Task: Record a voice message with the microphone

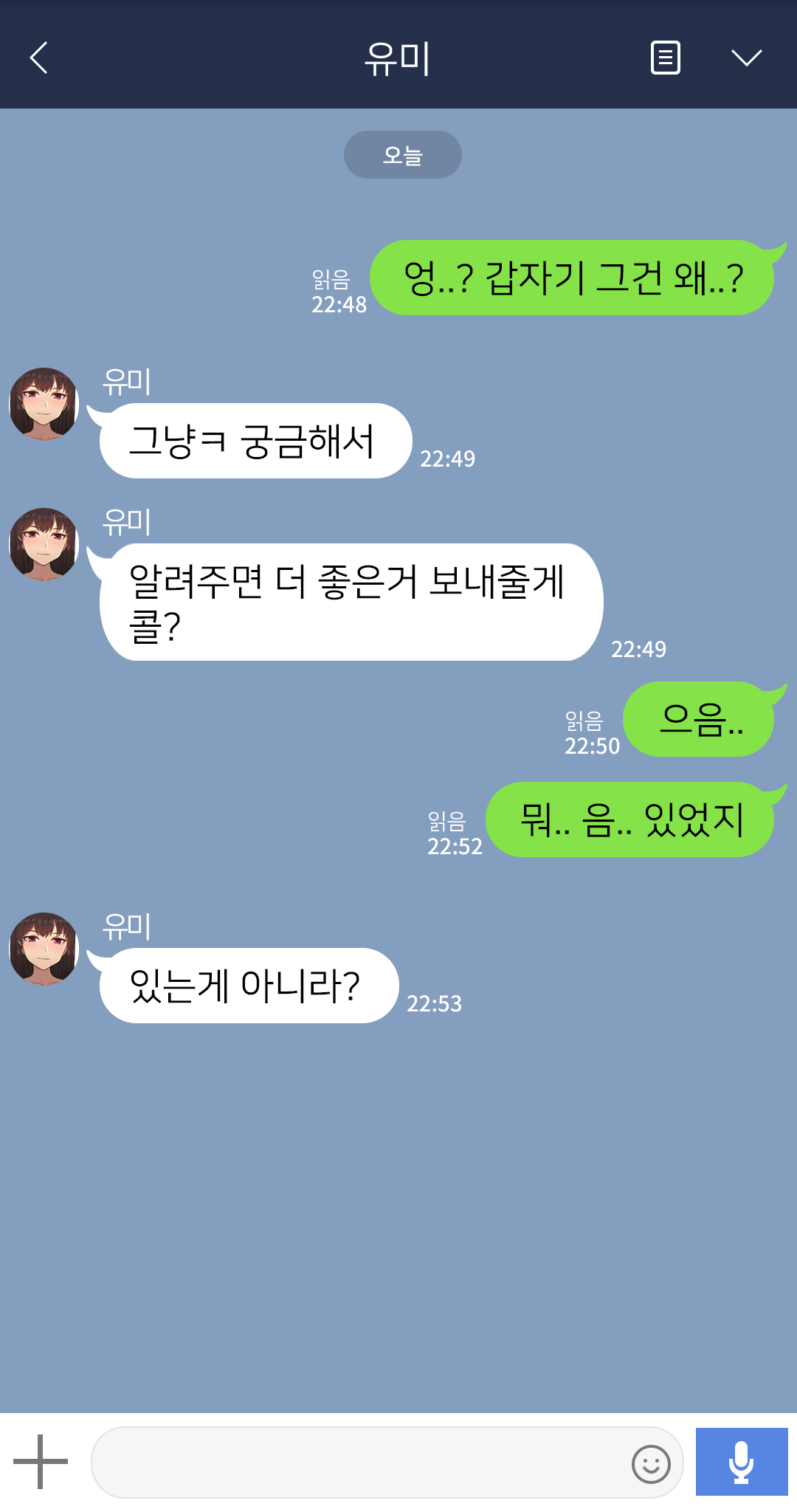Action: click(x=741, y=1462)
